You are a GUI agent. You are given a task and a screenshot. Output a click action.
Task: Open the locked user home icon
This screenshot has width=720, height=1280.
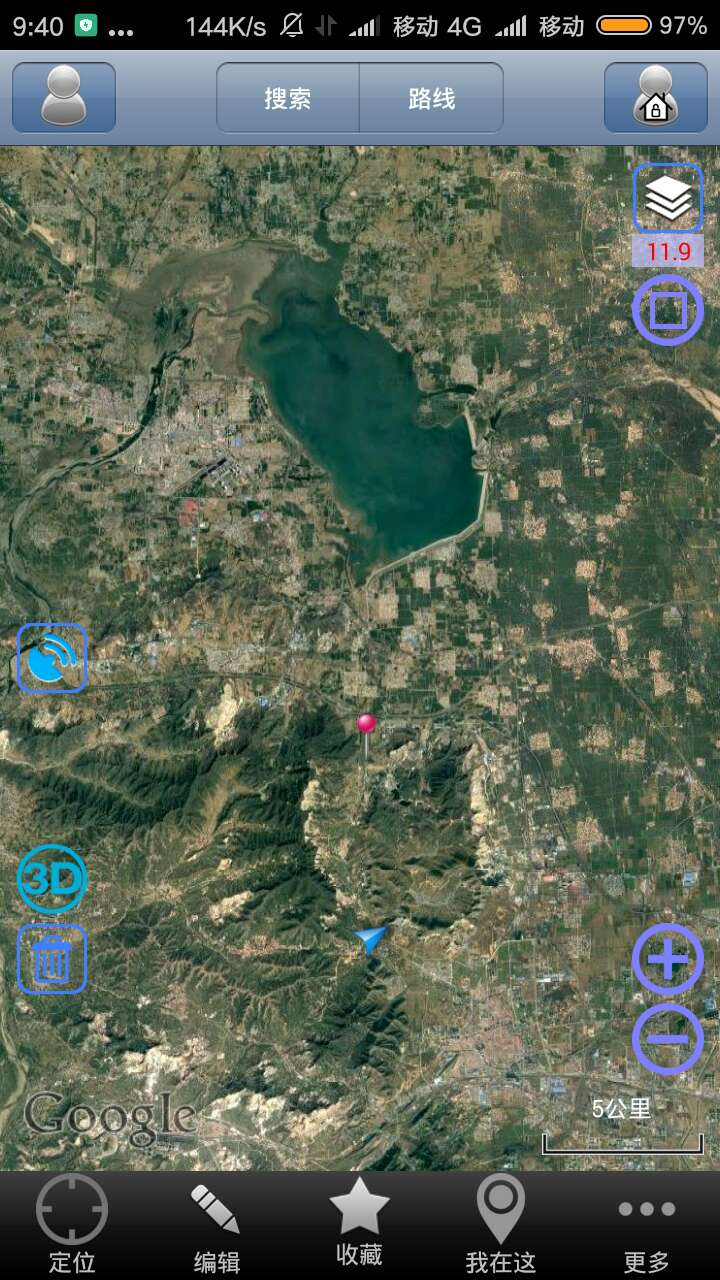656,97
